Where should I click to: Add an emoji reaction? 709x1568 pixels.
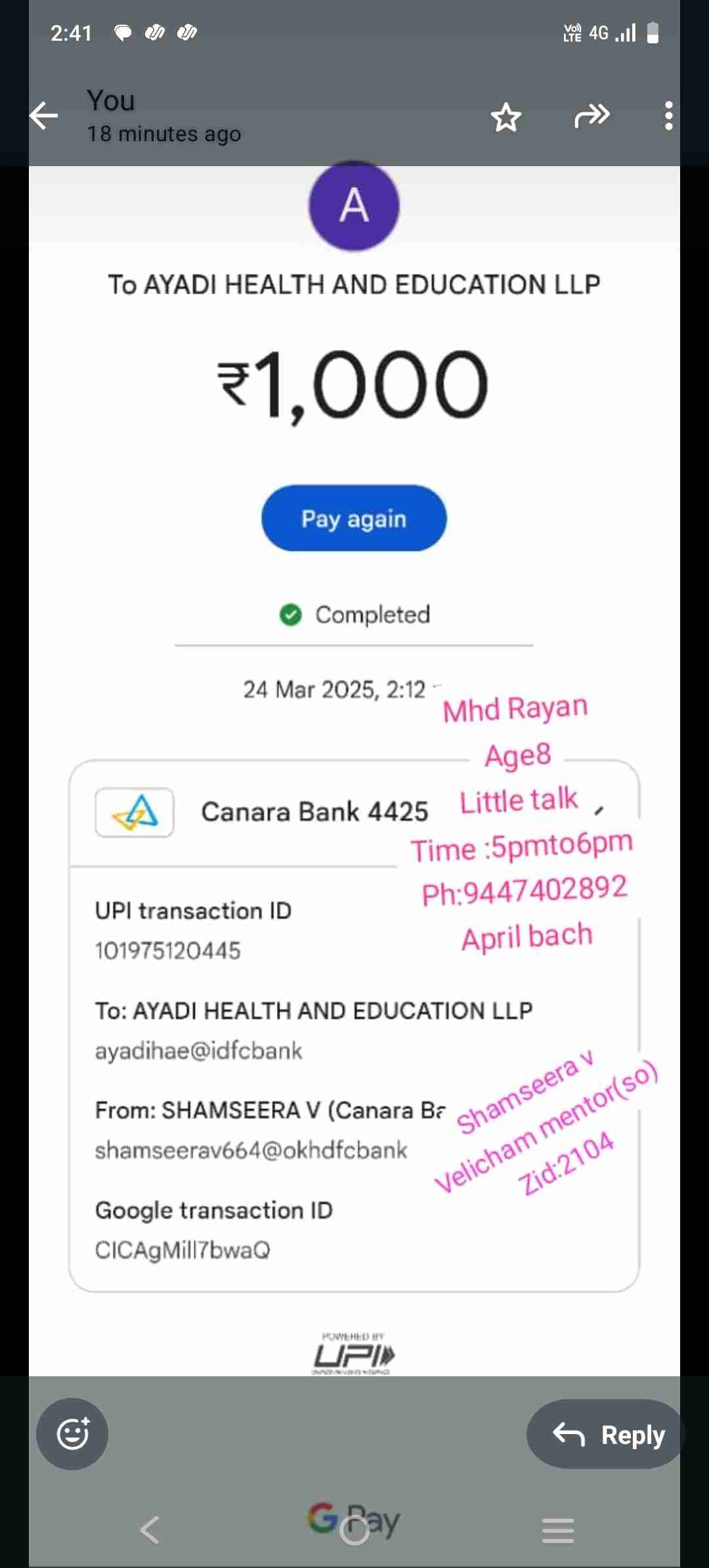tap(72, 1433)
